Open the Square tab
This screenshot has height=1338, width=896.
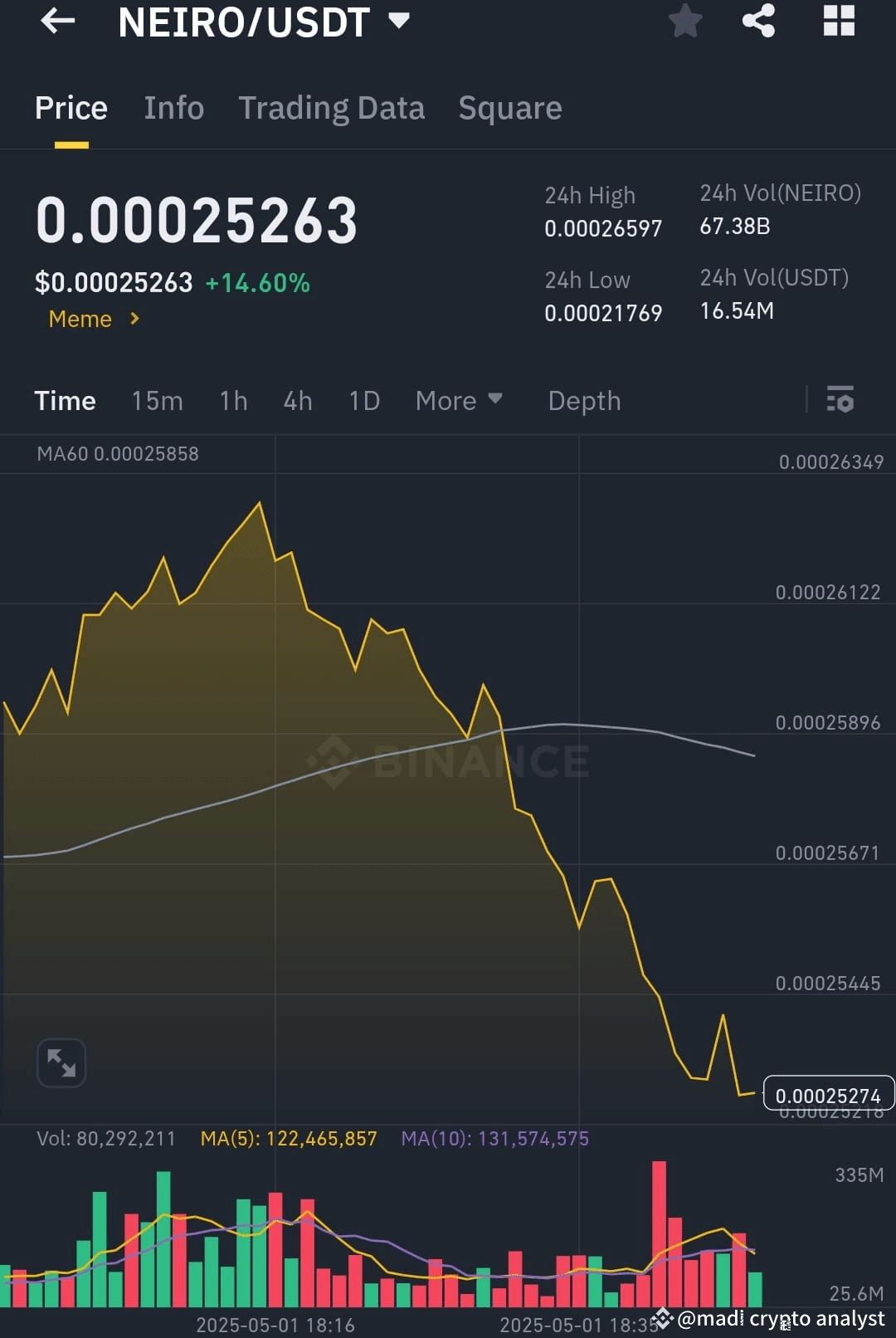509,107
